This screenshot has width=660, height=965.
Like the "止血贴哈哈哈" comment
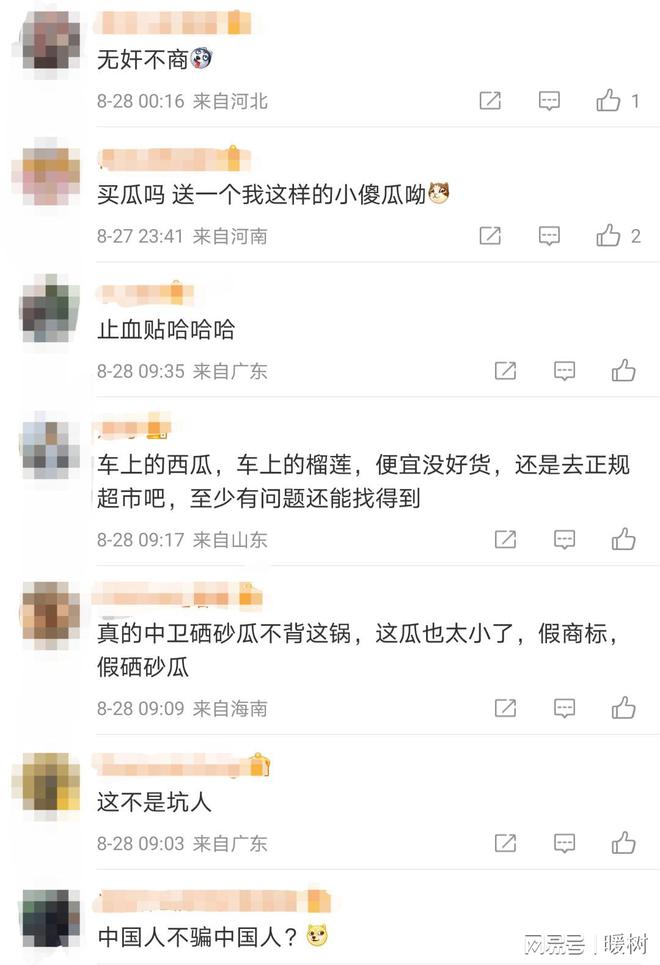point(624,371)
